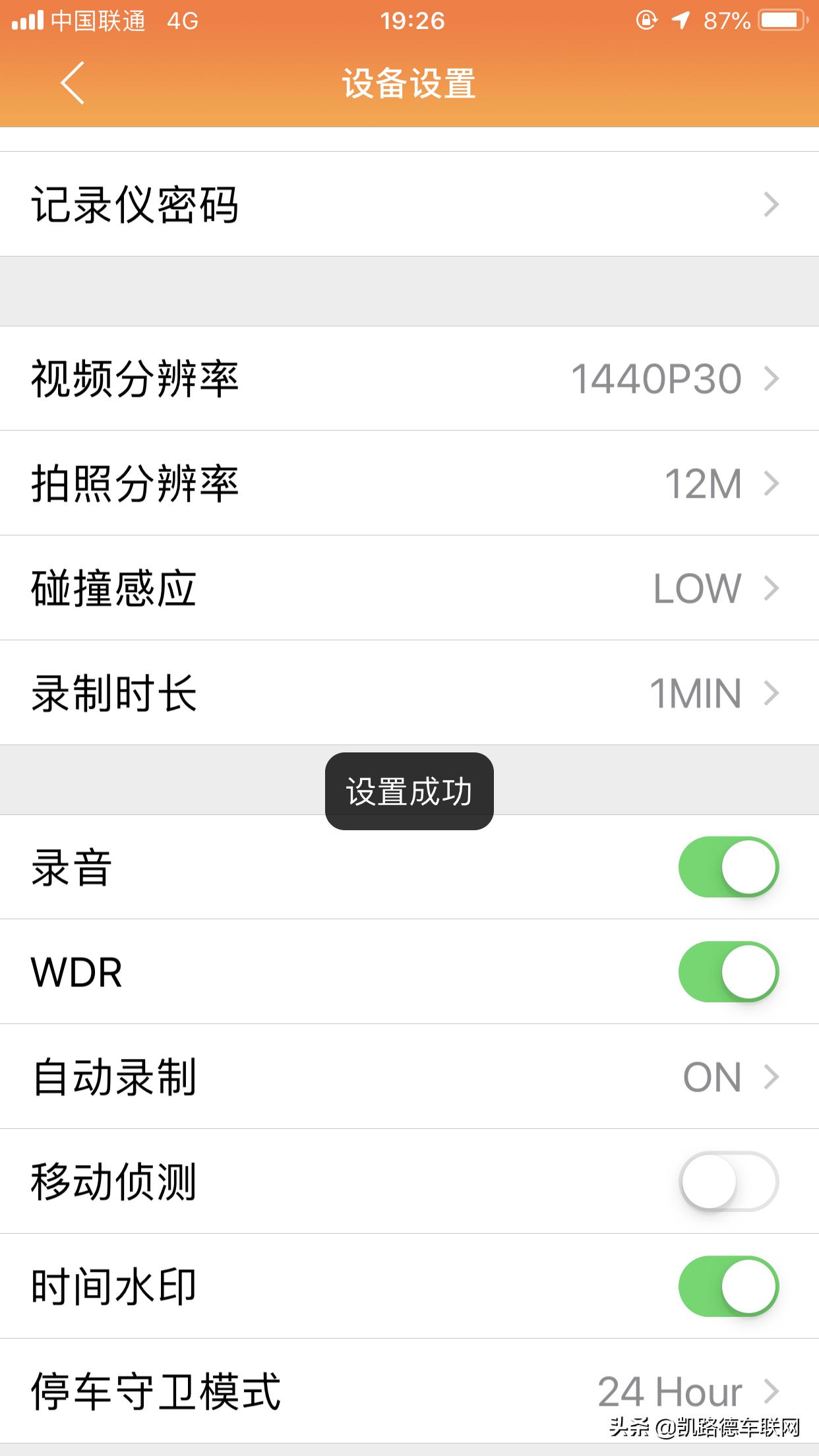Disable the WDR switch
The height and width of the screenshot is (1456, 819).
point(729,973)
